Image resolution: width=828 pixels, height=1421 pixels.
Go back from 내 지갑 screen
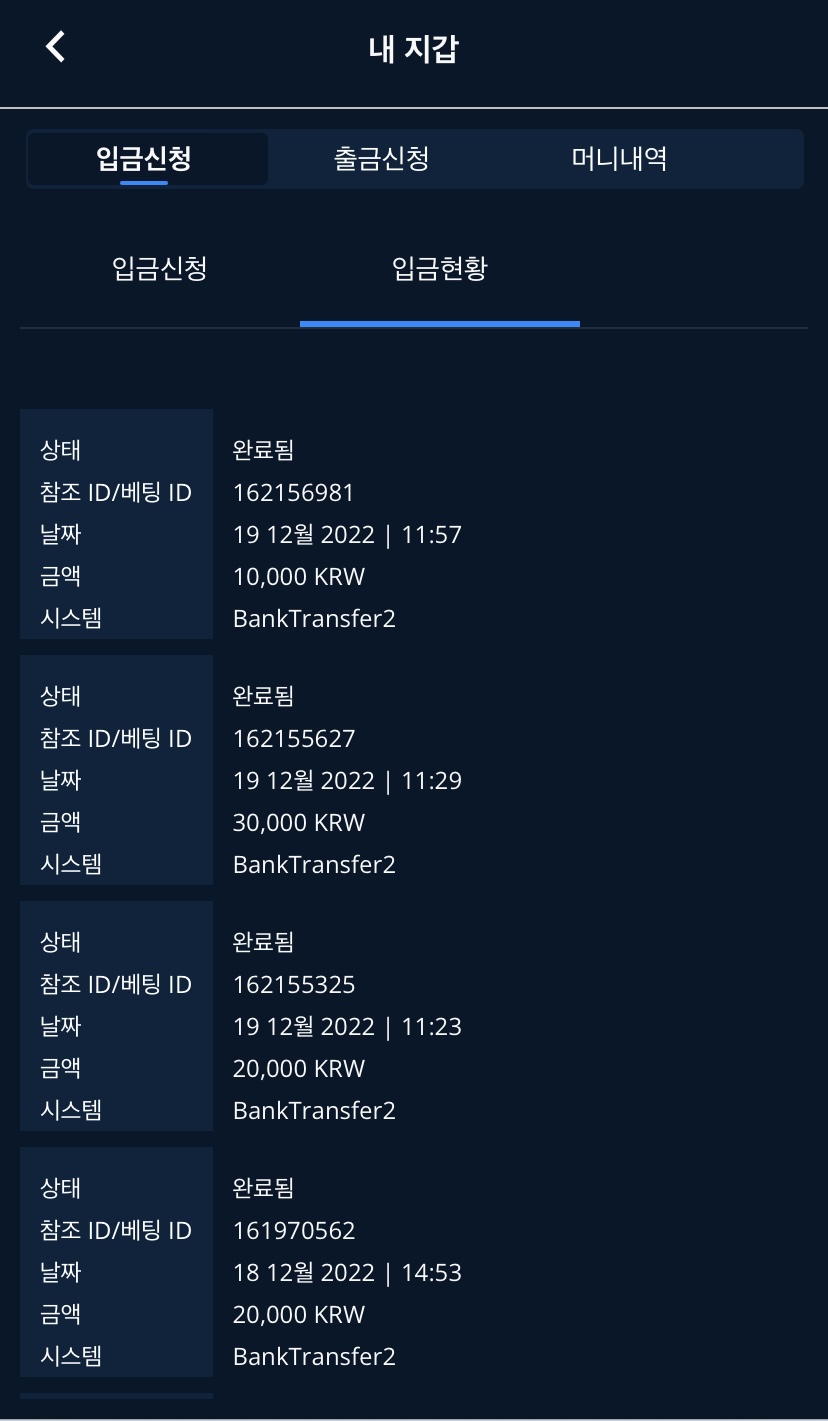55,47
